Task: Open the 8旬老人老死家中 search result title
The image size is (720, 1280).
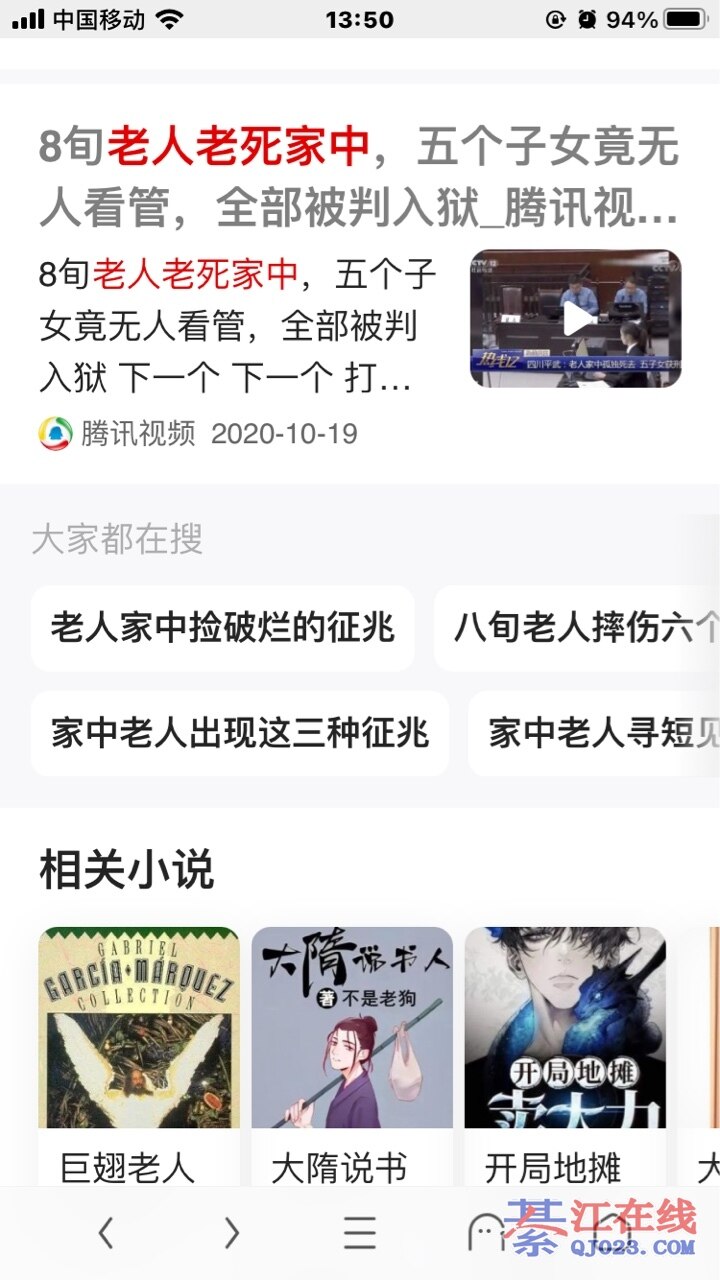Action: (359, 179)
